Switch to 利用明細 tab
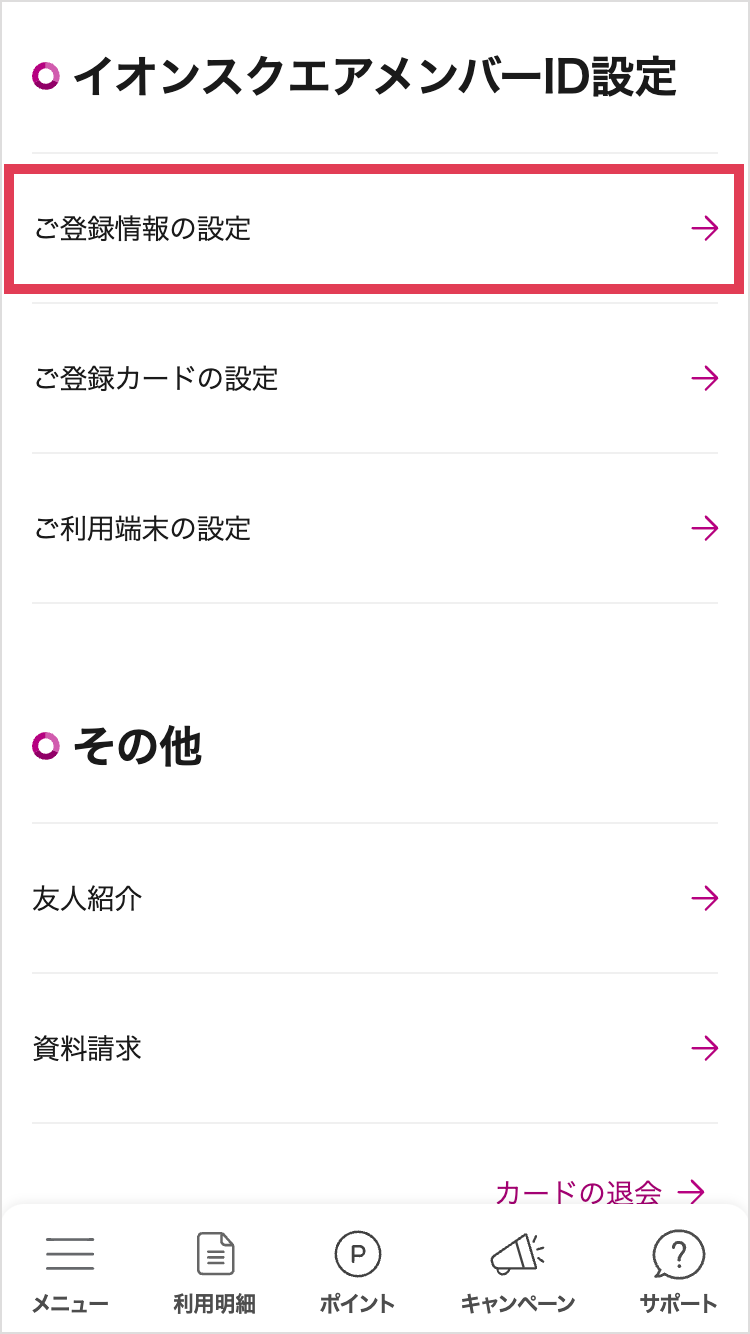Viewport: 750px width, 1334px height. tap(215, 1270)
